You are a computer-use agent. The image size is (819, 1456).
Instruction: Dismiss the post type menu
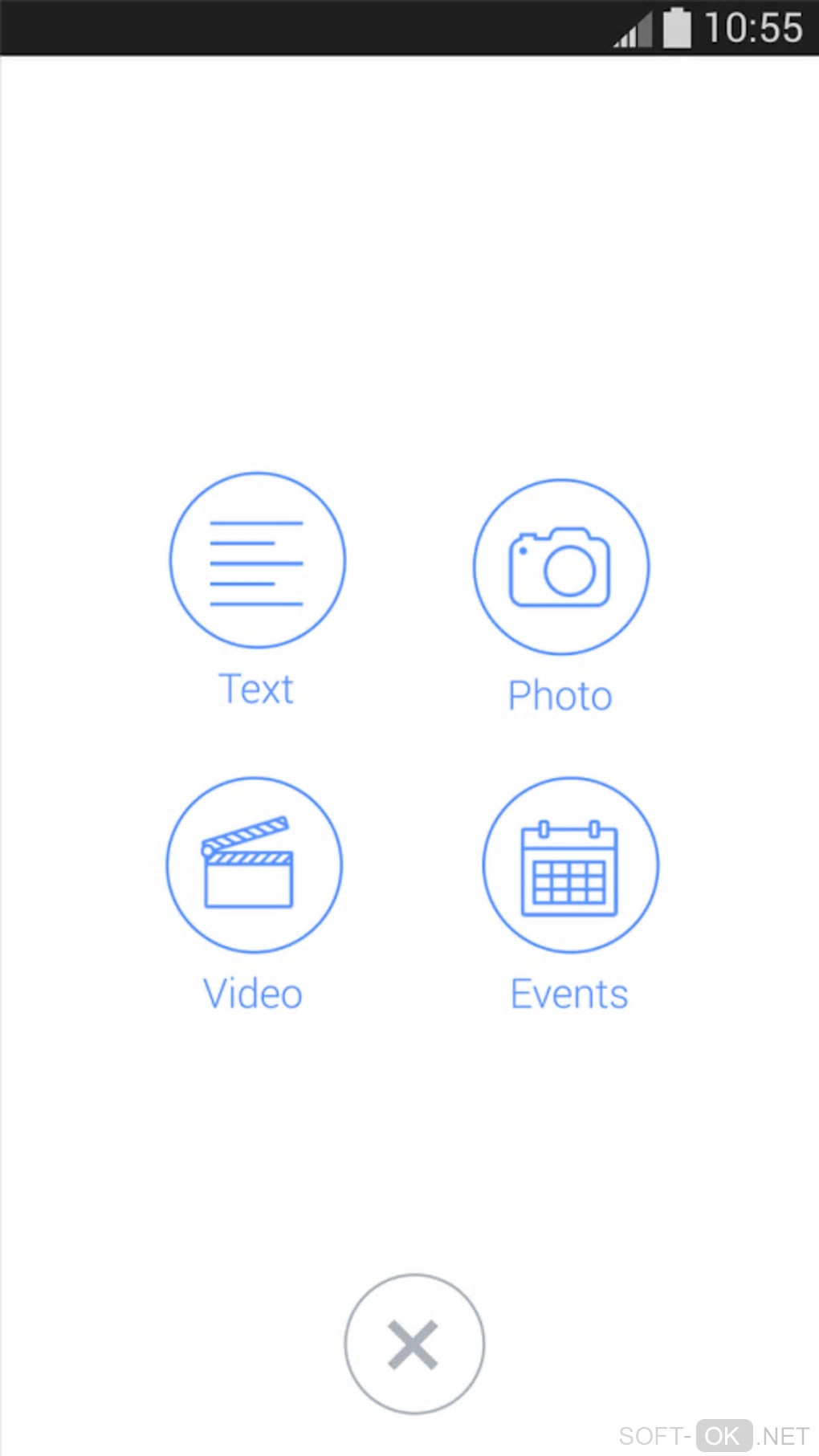(414, 1344)
